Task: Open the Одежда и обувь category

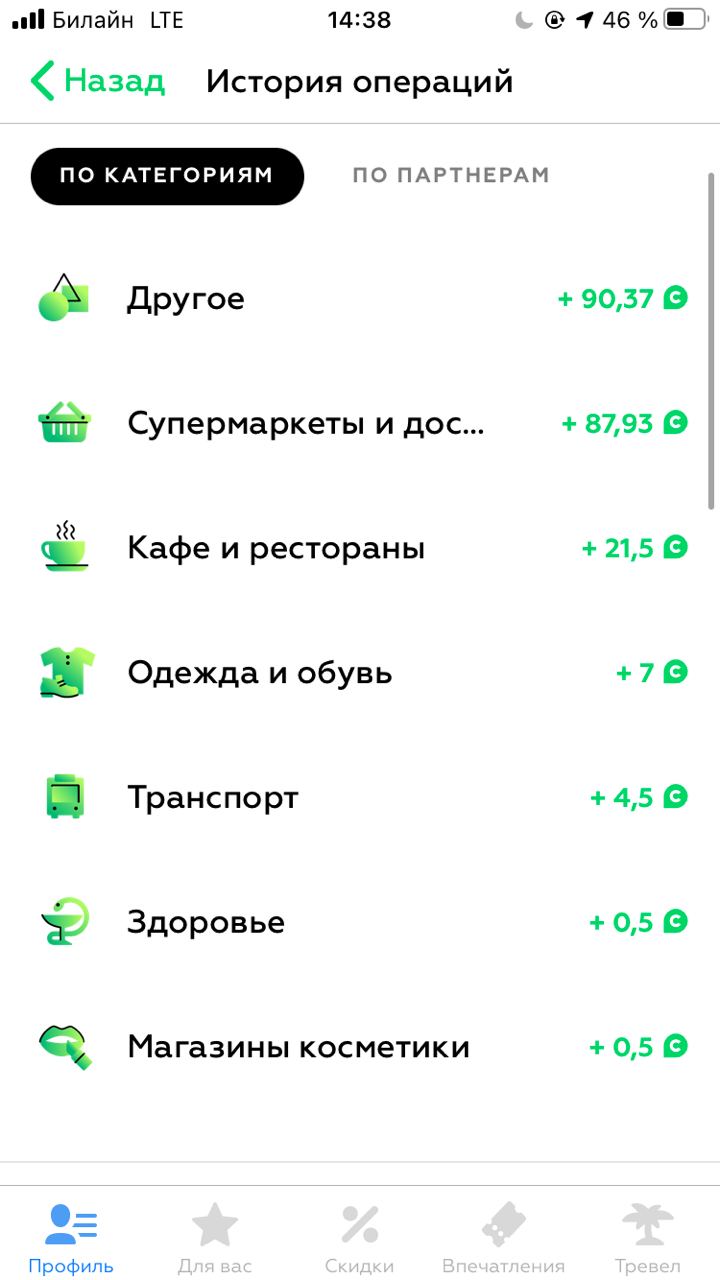Action: click(360, 673)
